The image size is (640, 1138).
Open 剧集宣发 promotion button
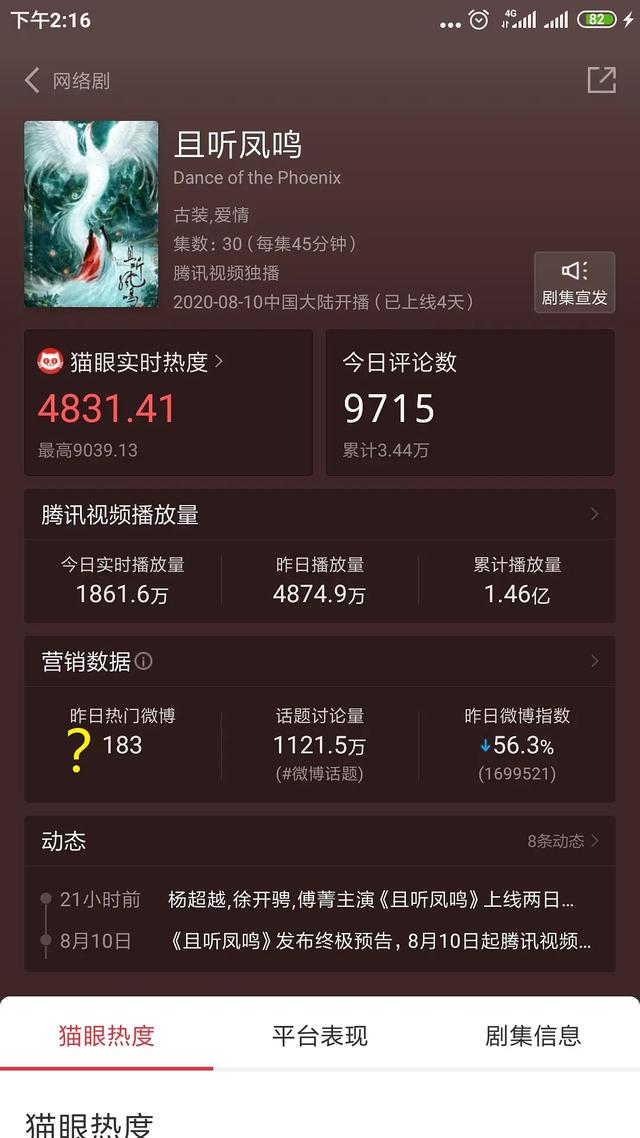(x=574, y=282)
